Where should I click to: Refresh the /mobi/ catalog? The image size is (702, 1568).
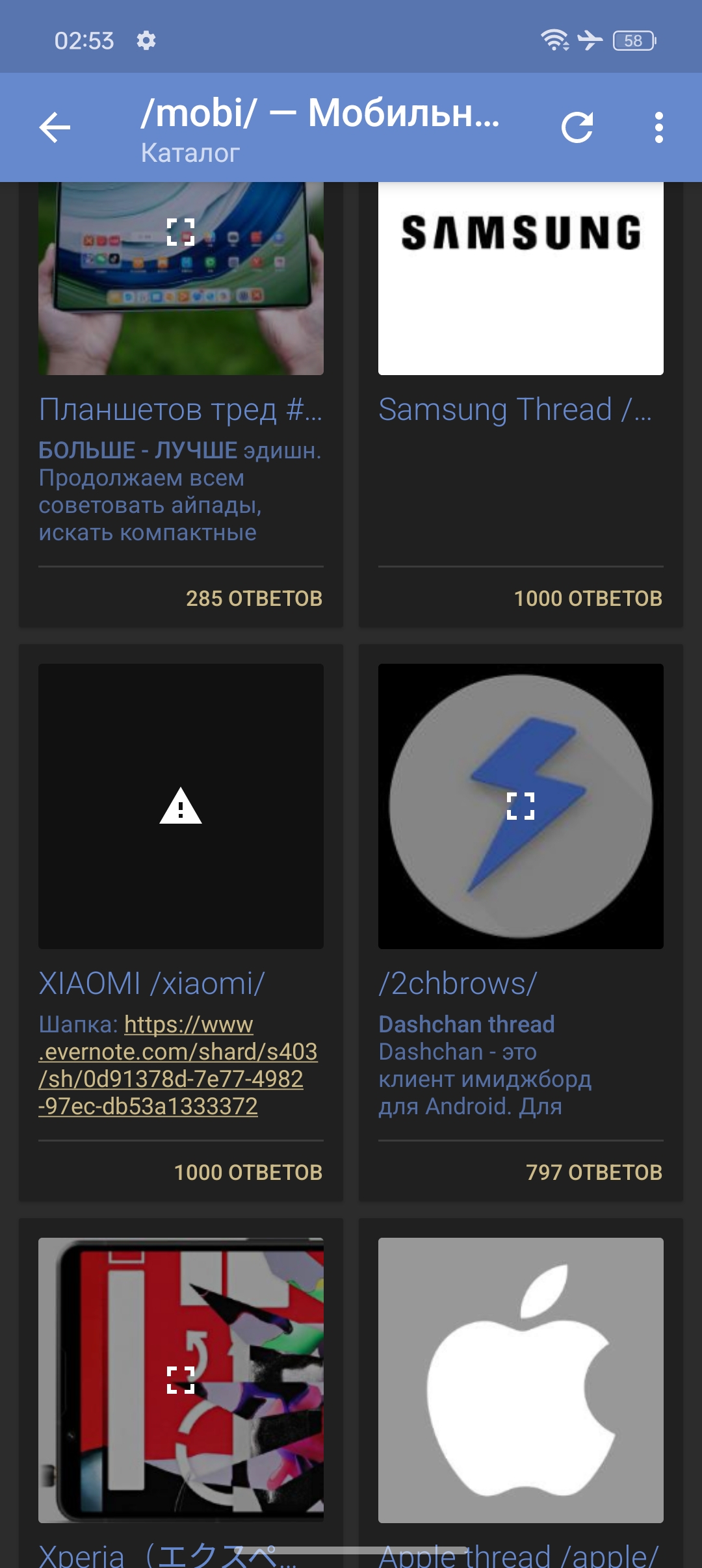pyautogui.click(x=577, y=127)
